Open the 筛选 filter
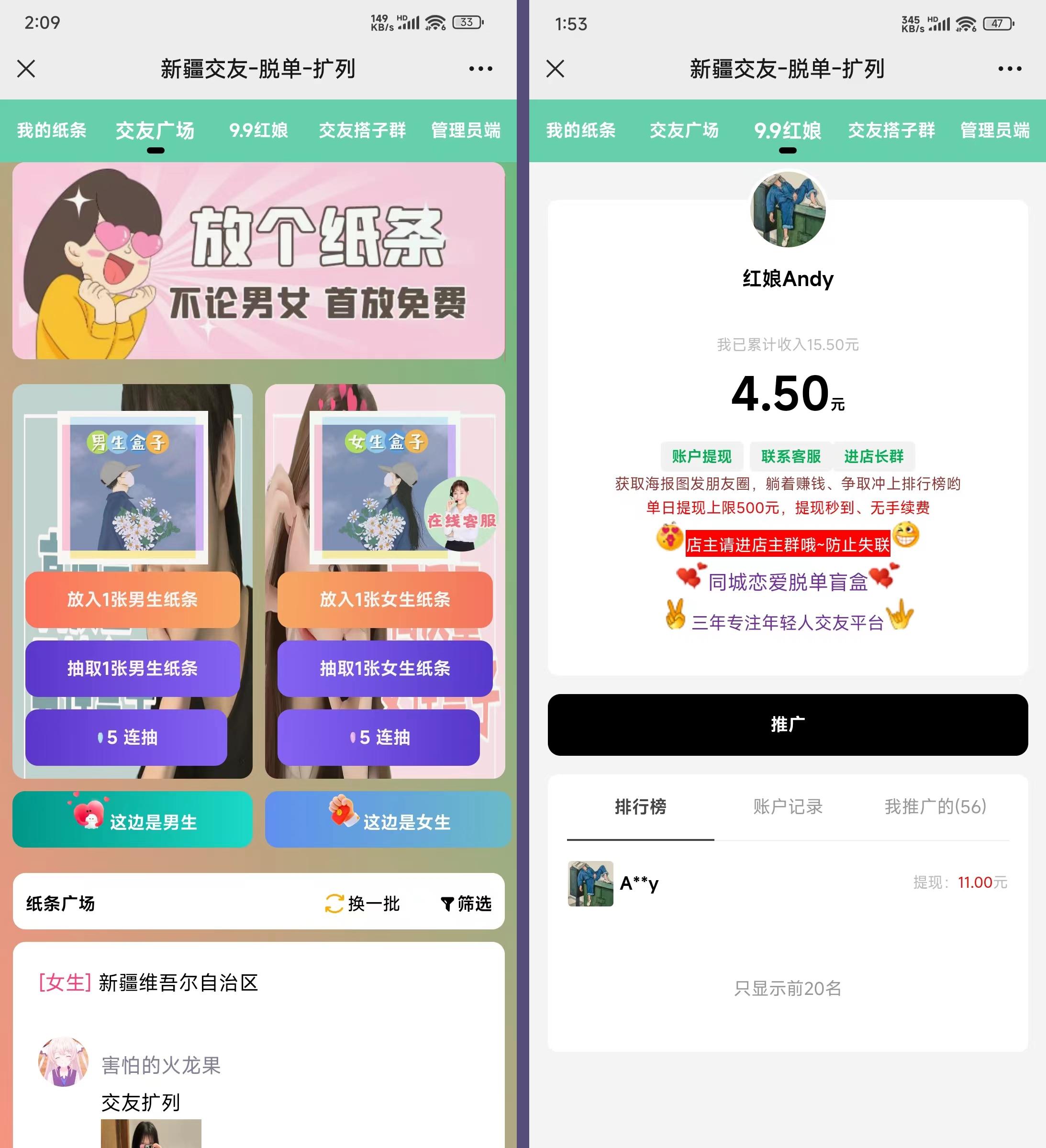 (466, 903)
